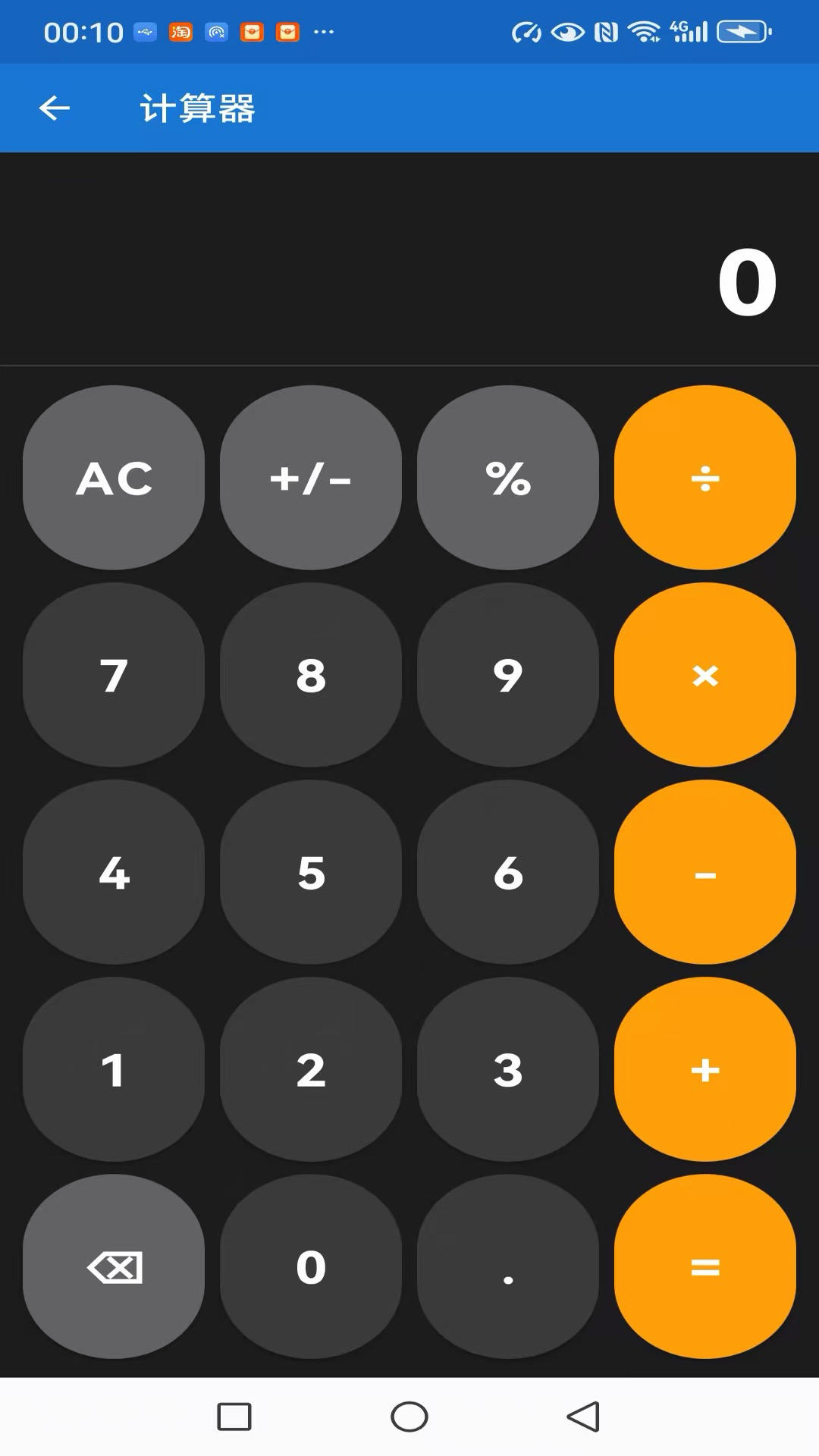Choose the multiplication operator
The height and width of the screenshot is (1456, 819).
pyautogui.click(x=705, y=675)
